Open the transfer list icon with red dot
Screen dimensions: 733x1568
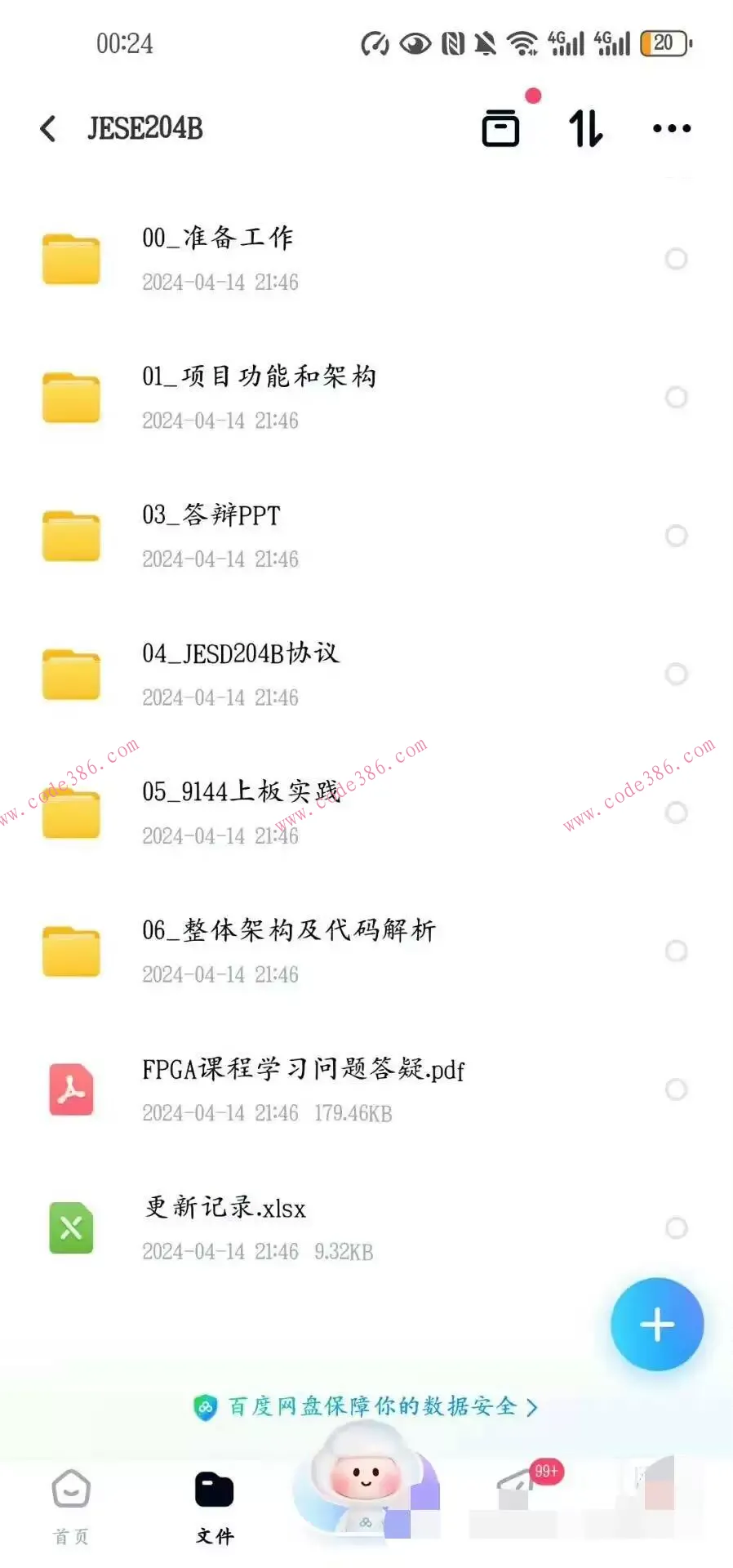coord(501,128)
